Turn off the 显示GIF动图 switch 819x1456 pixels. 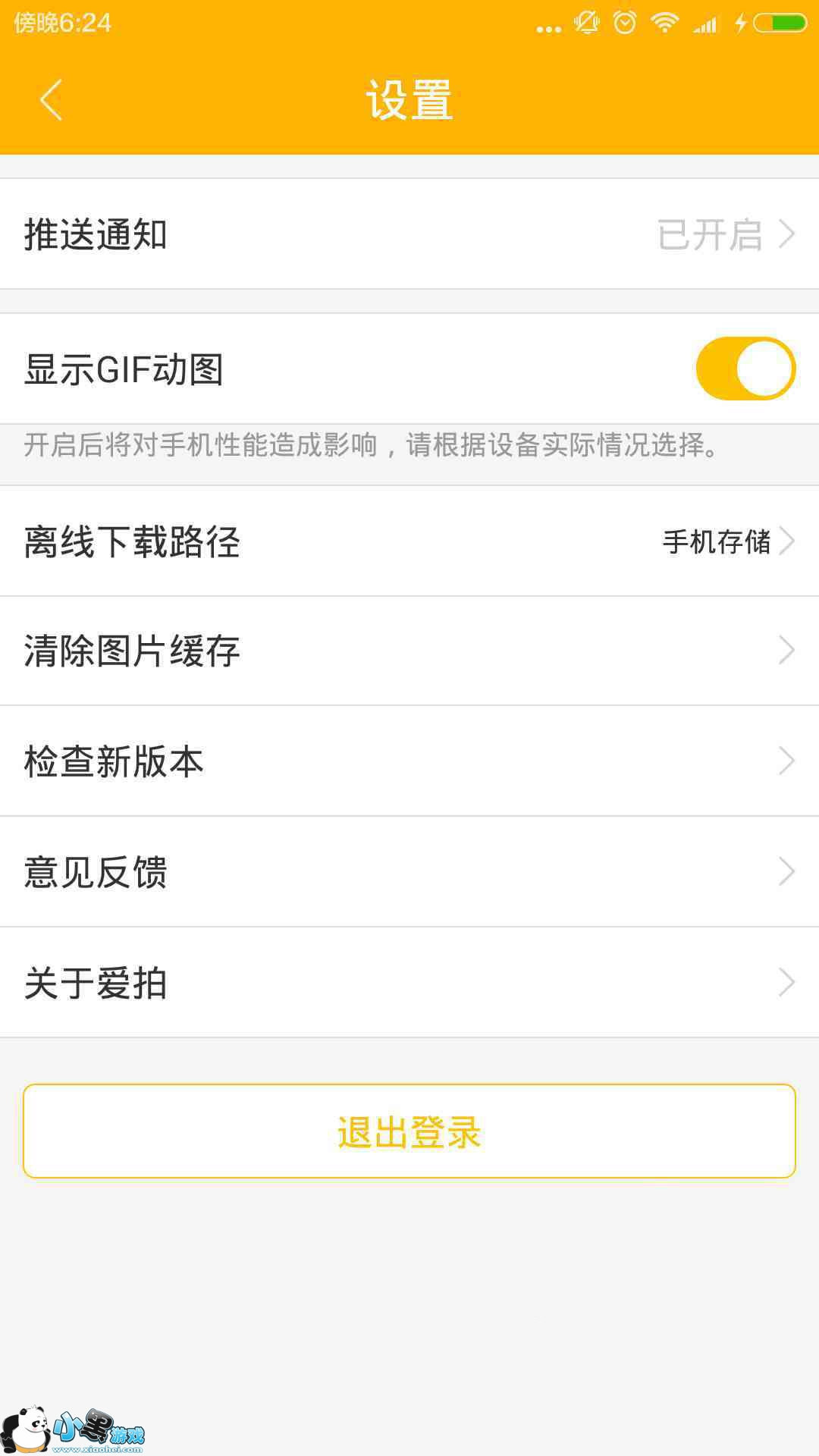(x=745, y=369)
